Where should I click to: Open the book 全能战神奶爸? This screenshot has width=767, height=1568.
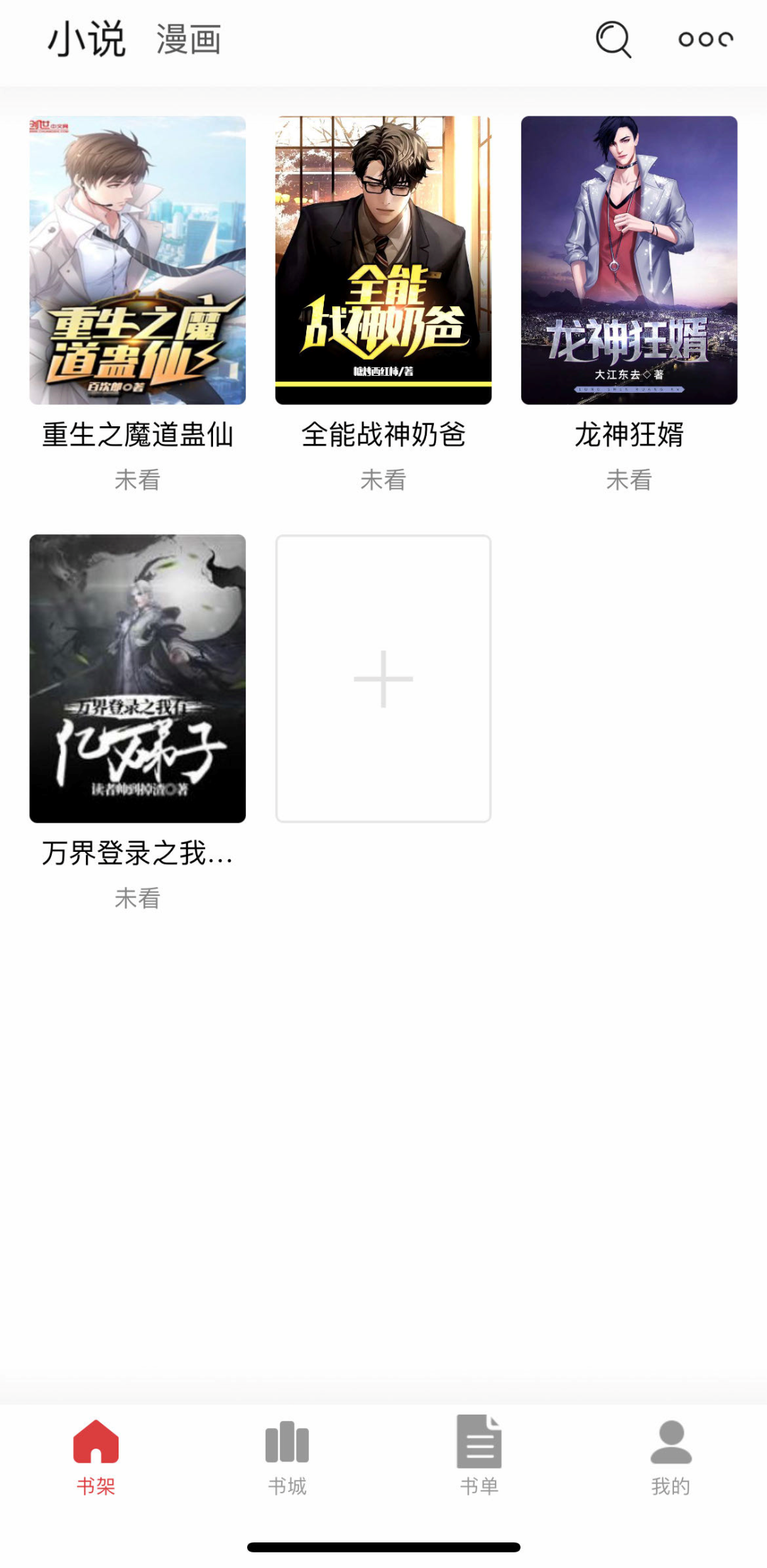pos(383,261)
